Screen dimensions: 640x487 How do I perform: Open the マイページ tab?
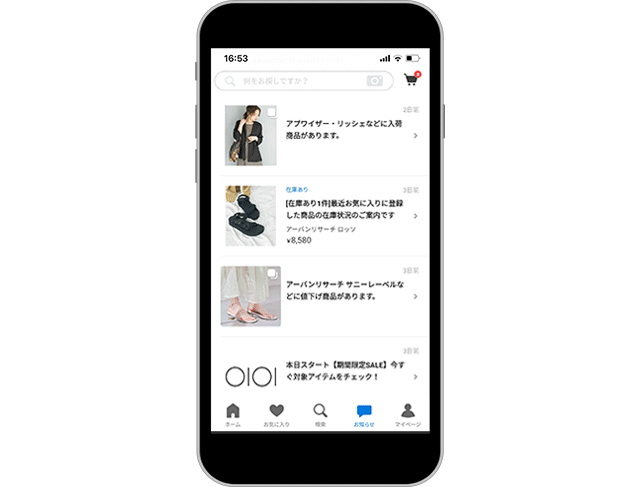pos(407,414)
